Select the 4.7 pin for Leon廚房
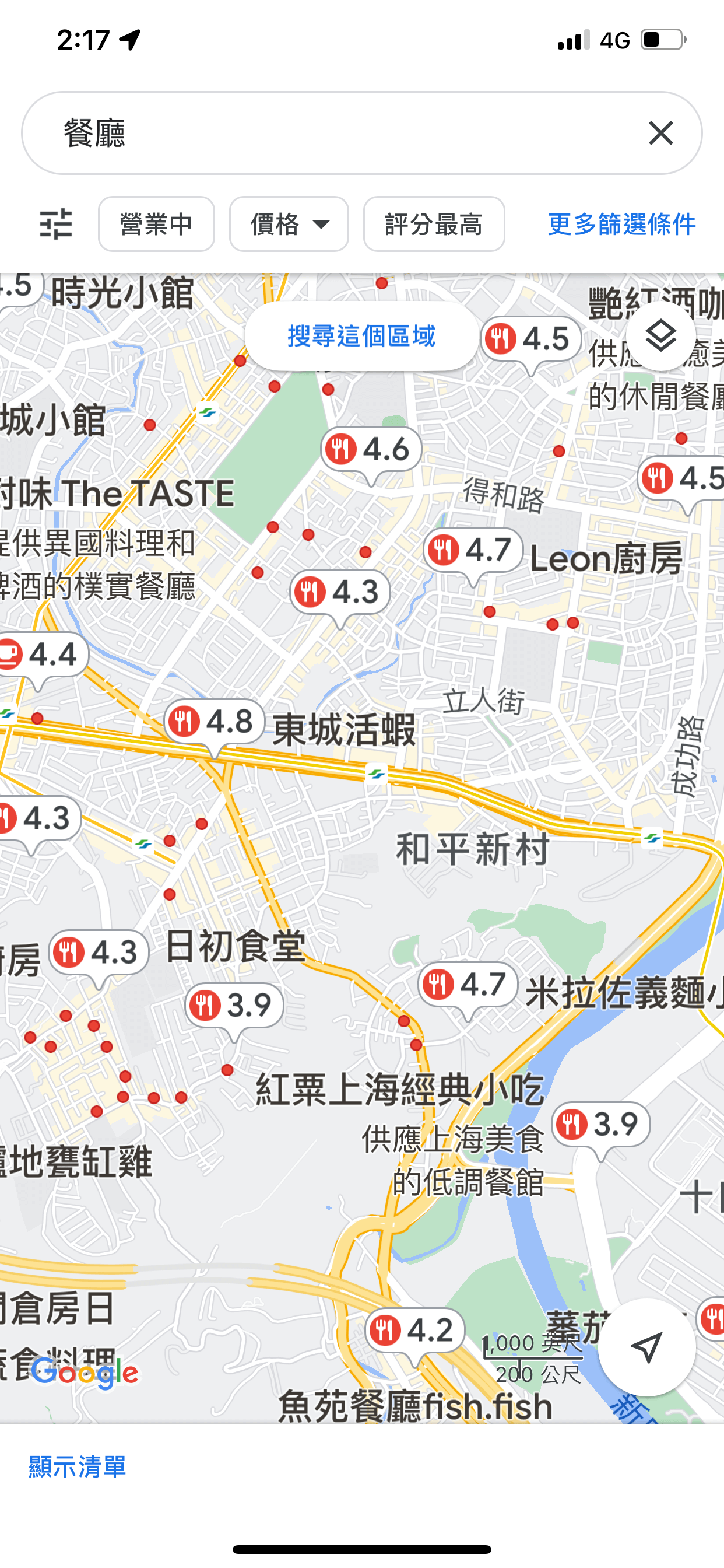 click(473, 550)
